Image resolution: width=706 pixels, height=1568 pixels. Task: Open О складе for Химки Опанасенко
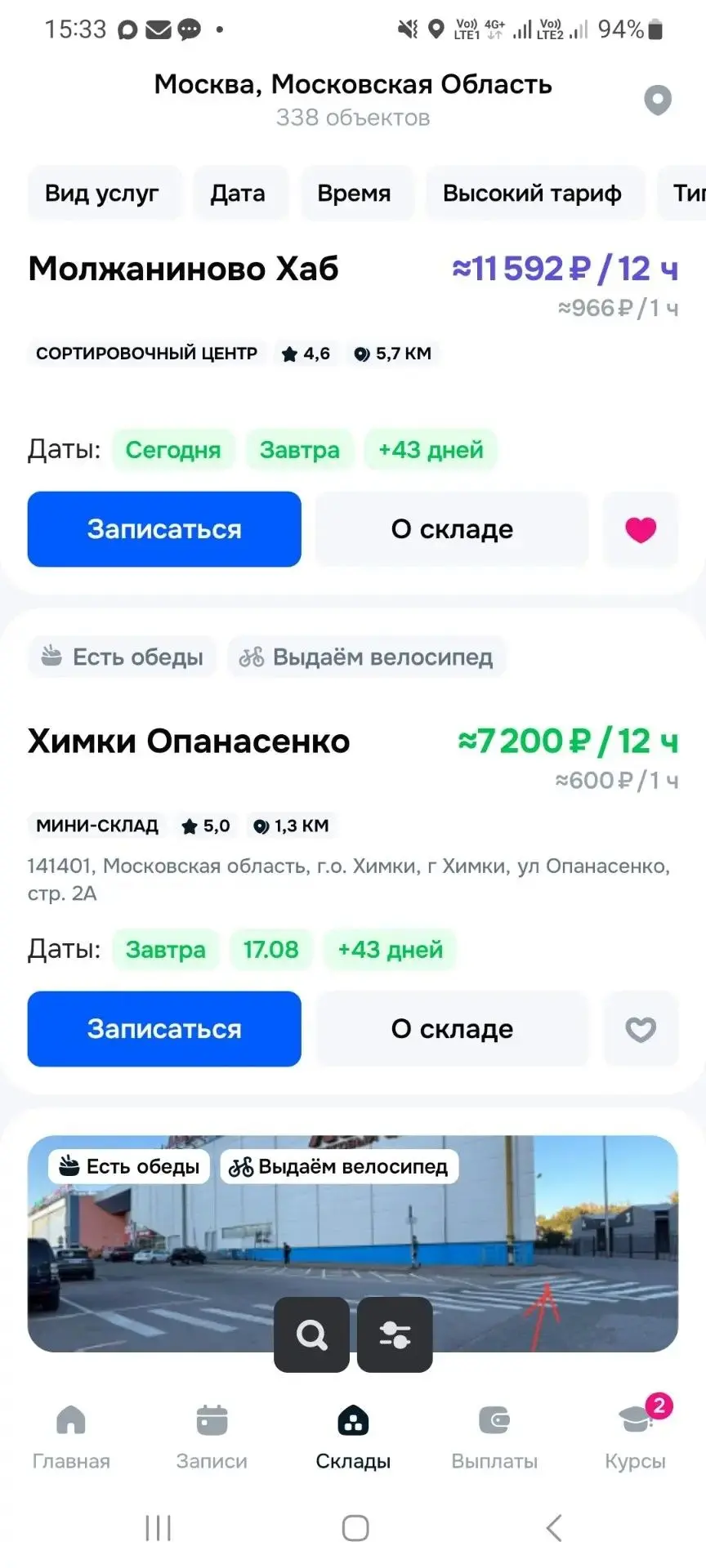(x=452, y=1029)
